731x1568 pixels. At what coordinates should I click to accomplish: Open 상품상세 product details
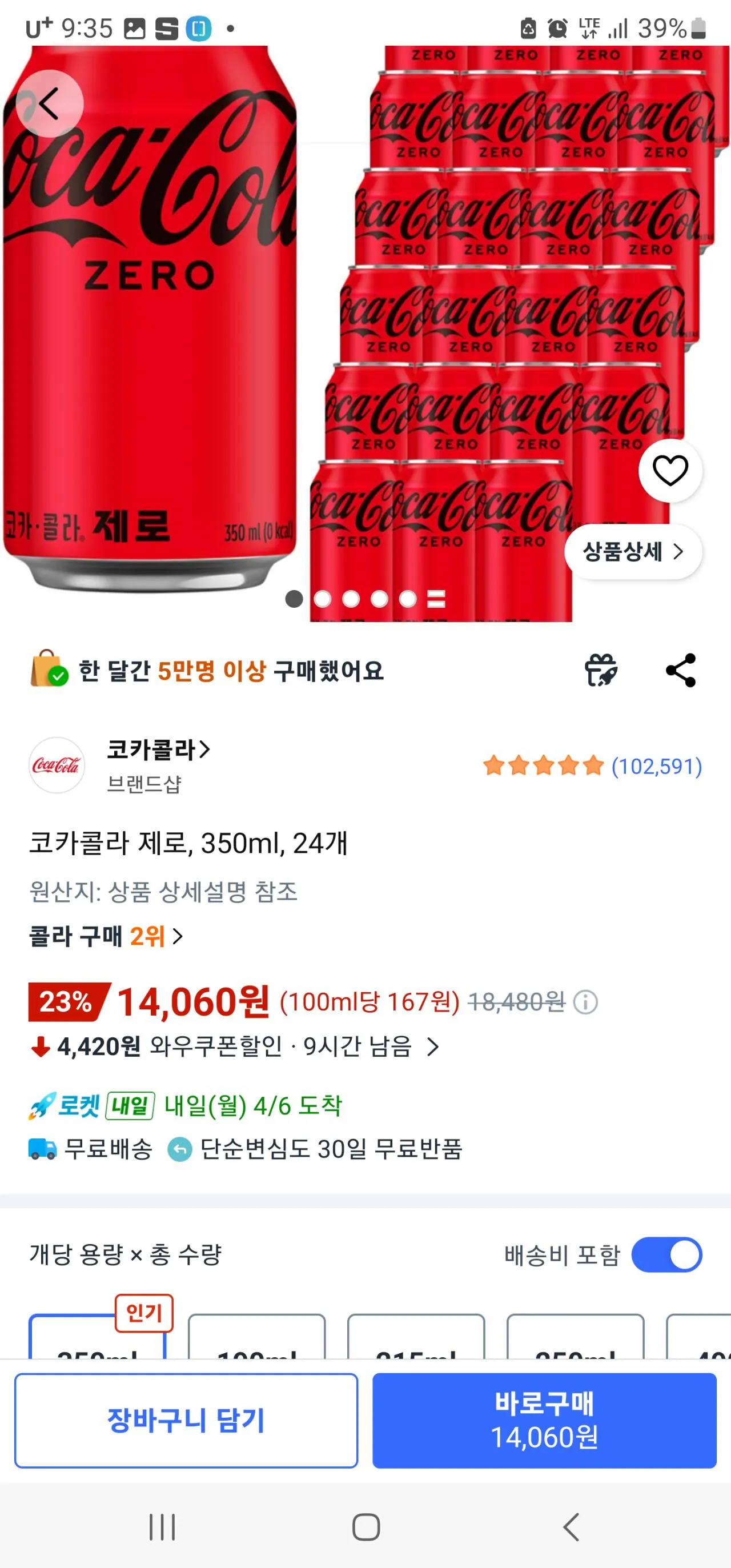[x=633, y=551]
